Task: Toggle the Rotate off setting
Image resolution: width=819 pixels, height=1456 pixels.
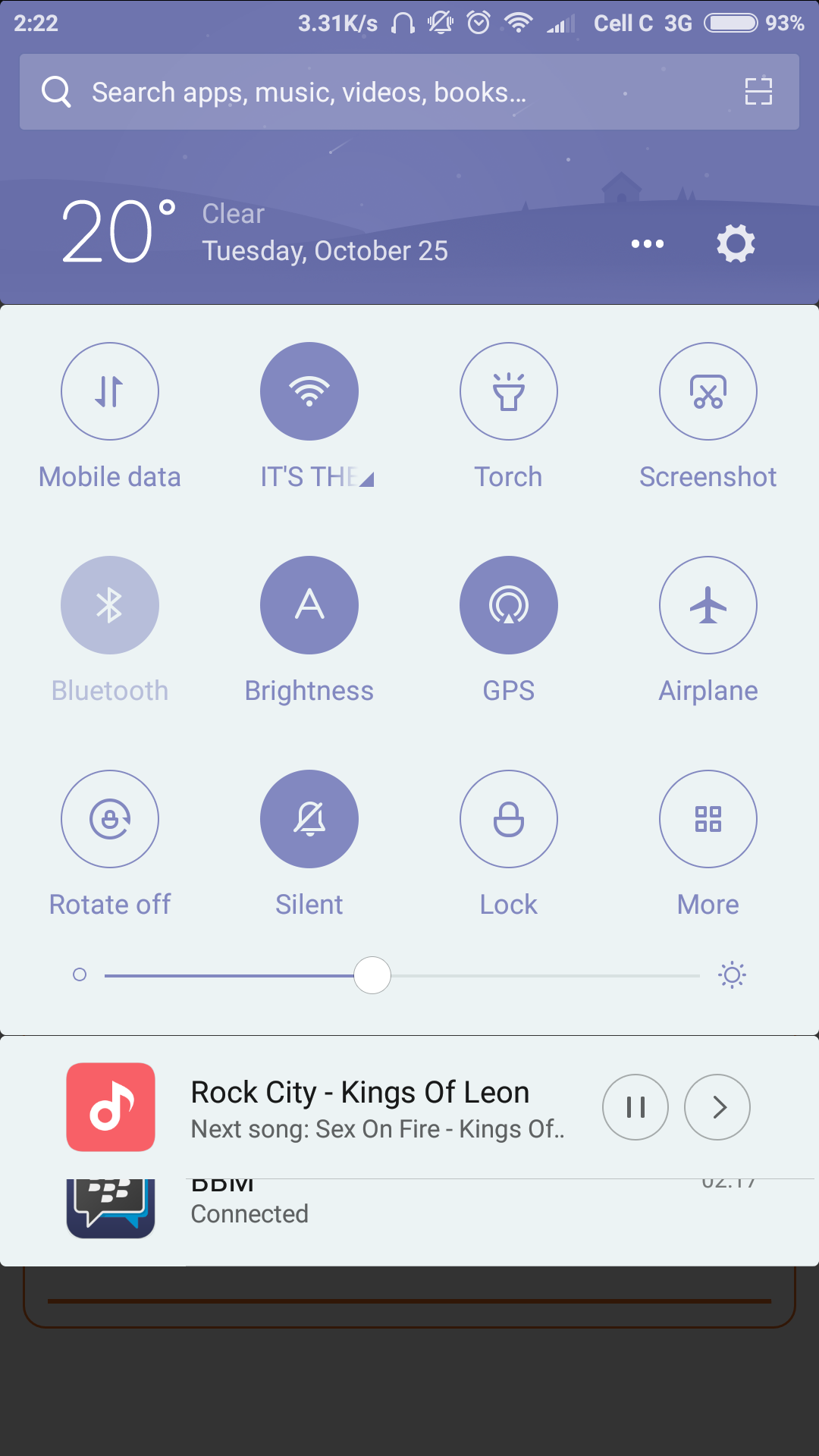Action: [110, 819]
